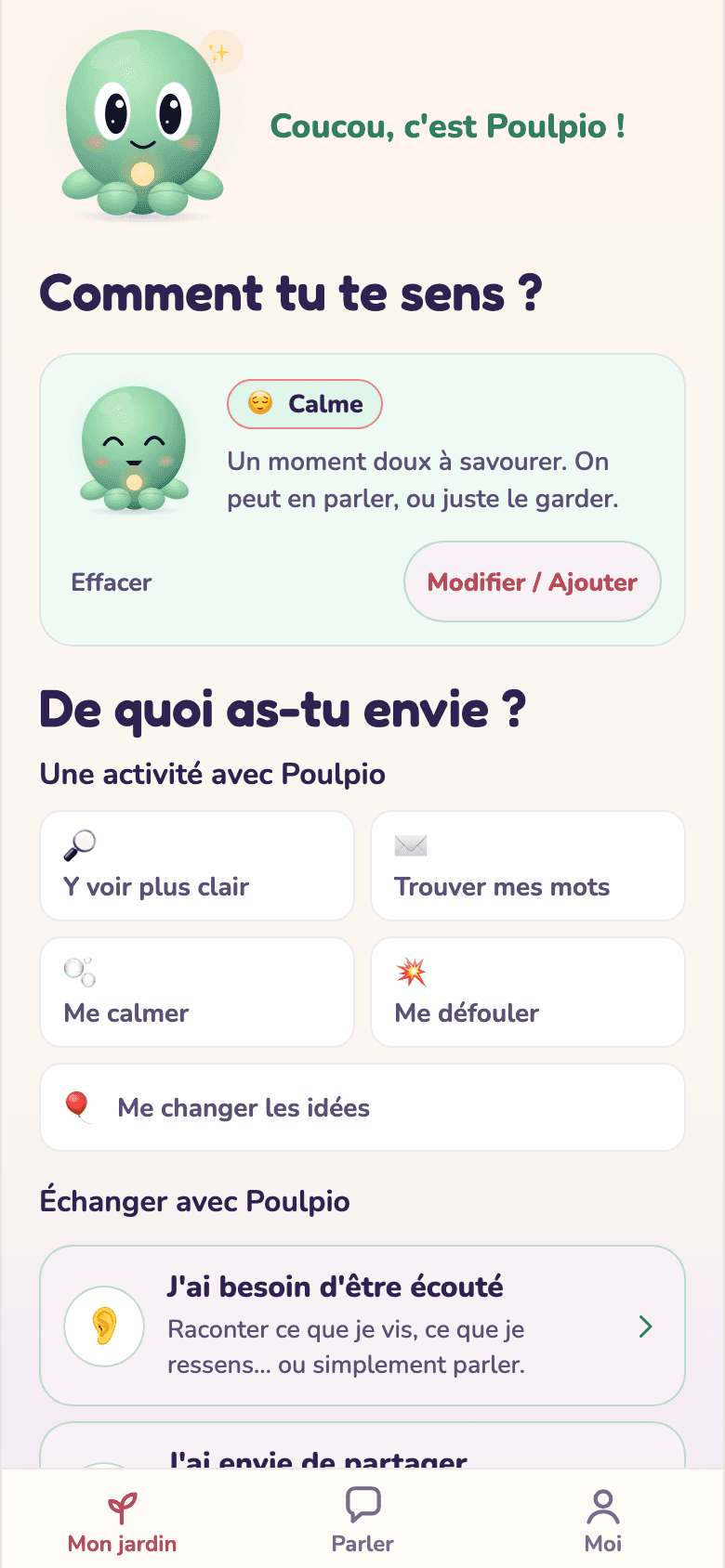Image resolution: width=725 pixels, height=1568 pixels.
Task: Go to the Parler tab
Action: click(362, 1522)
